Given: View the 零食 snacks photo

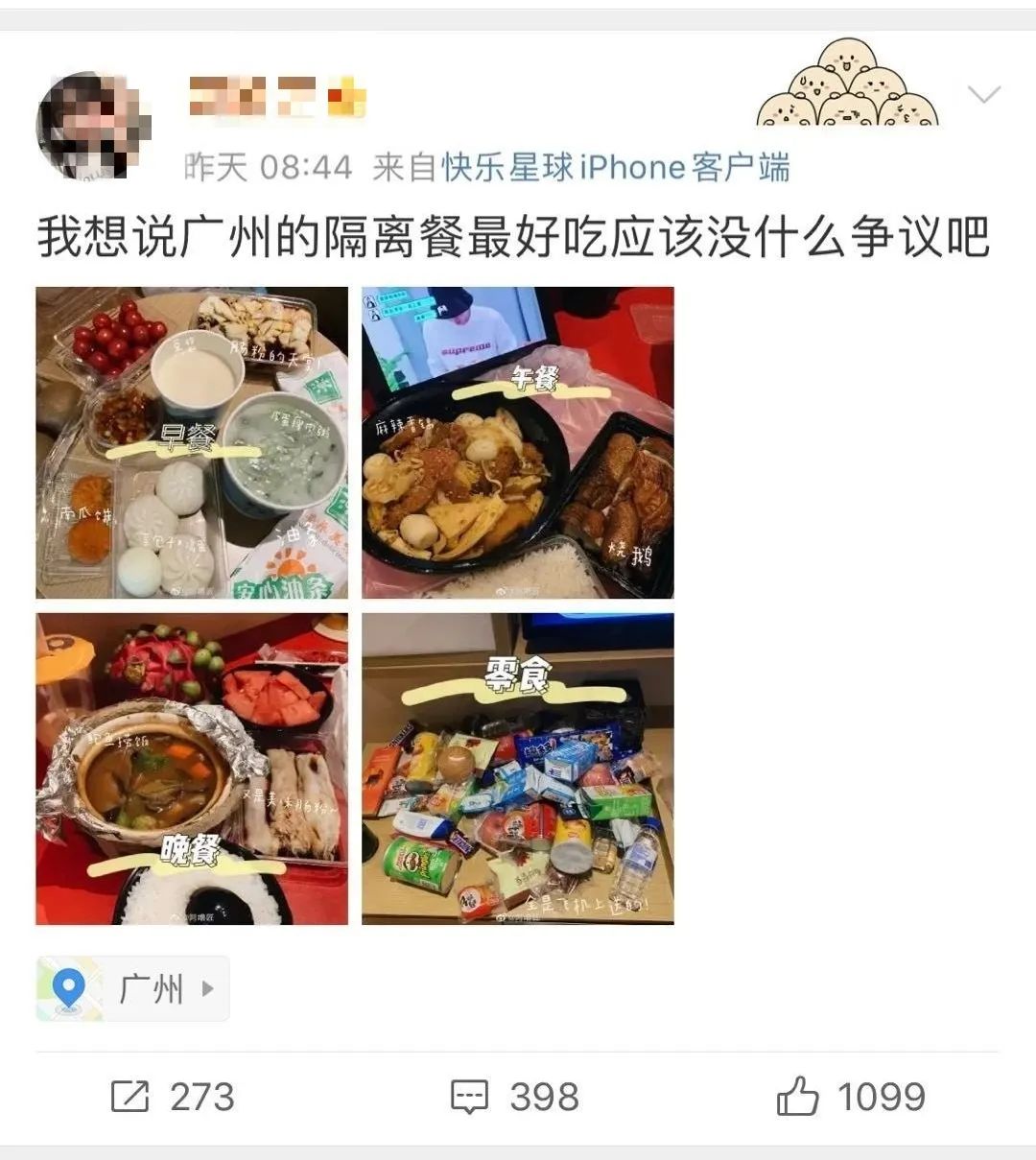Looking at the screenshot, I should pyautogui.click(x=517, y=773).
